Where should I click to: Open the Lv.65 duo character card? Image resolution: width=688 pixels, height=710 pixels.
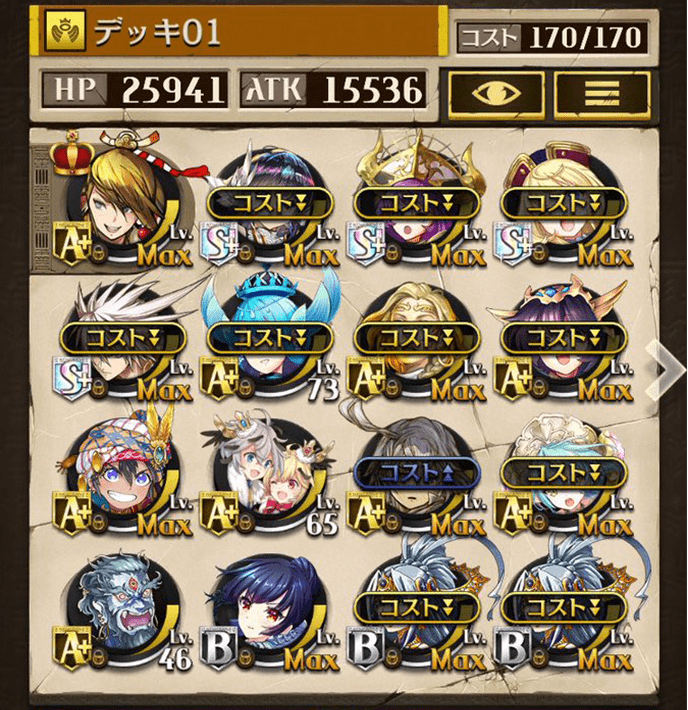pos(267,473)
